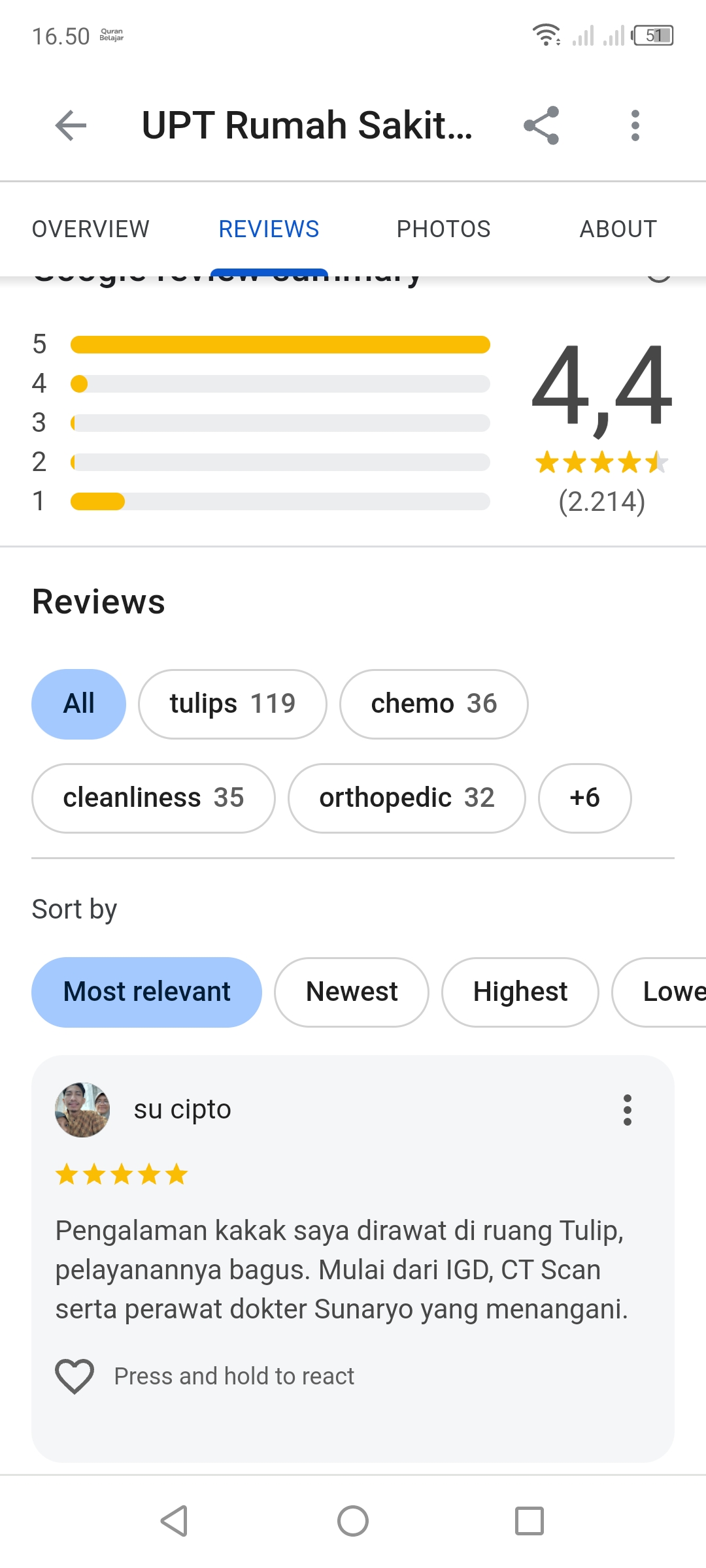Sort reviews by Newest
Image resolution: width=706 pixels, height=1568 pixels.
(352, 992)
